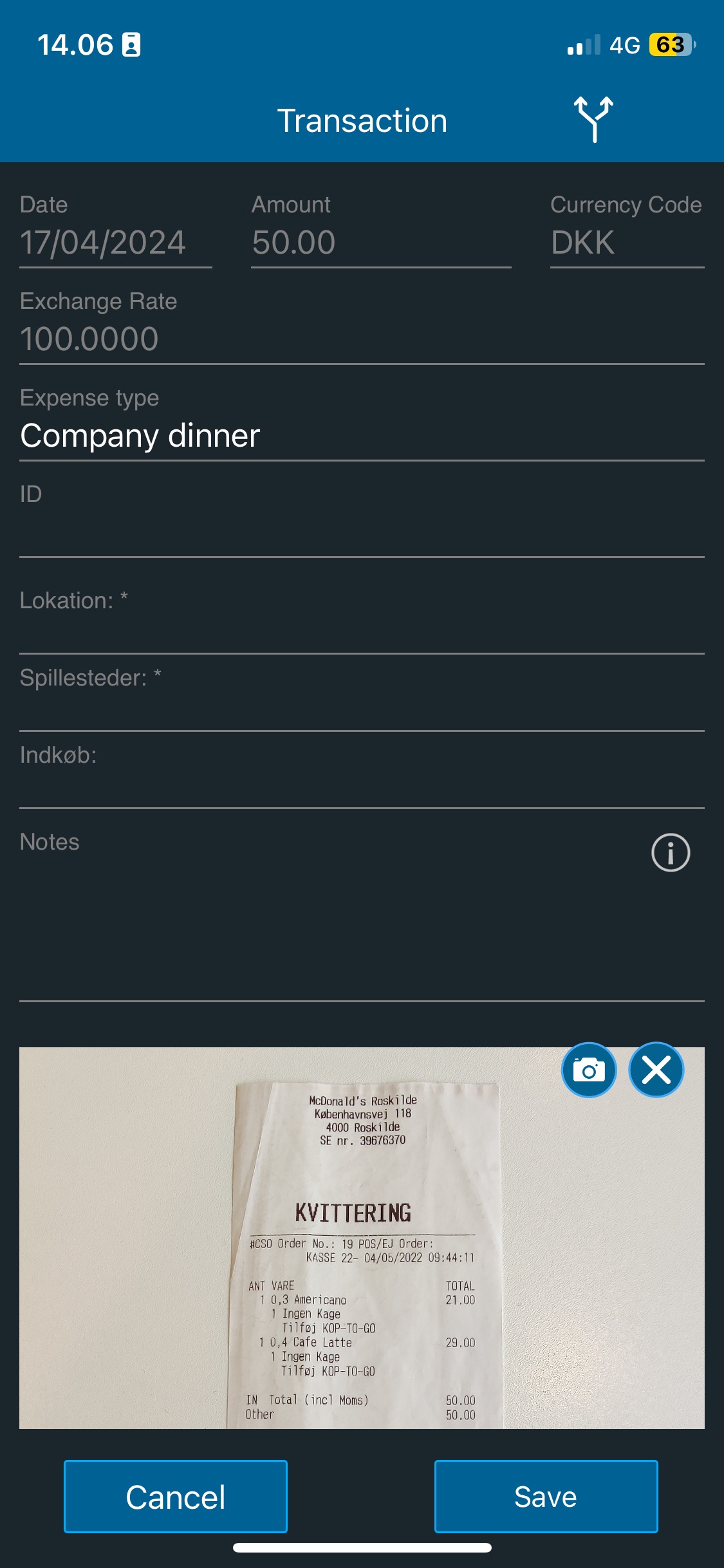
Task: Cancel the transaction
Action: click(x=176, y=1497)
